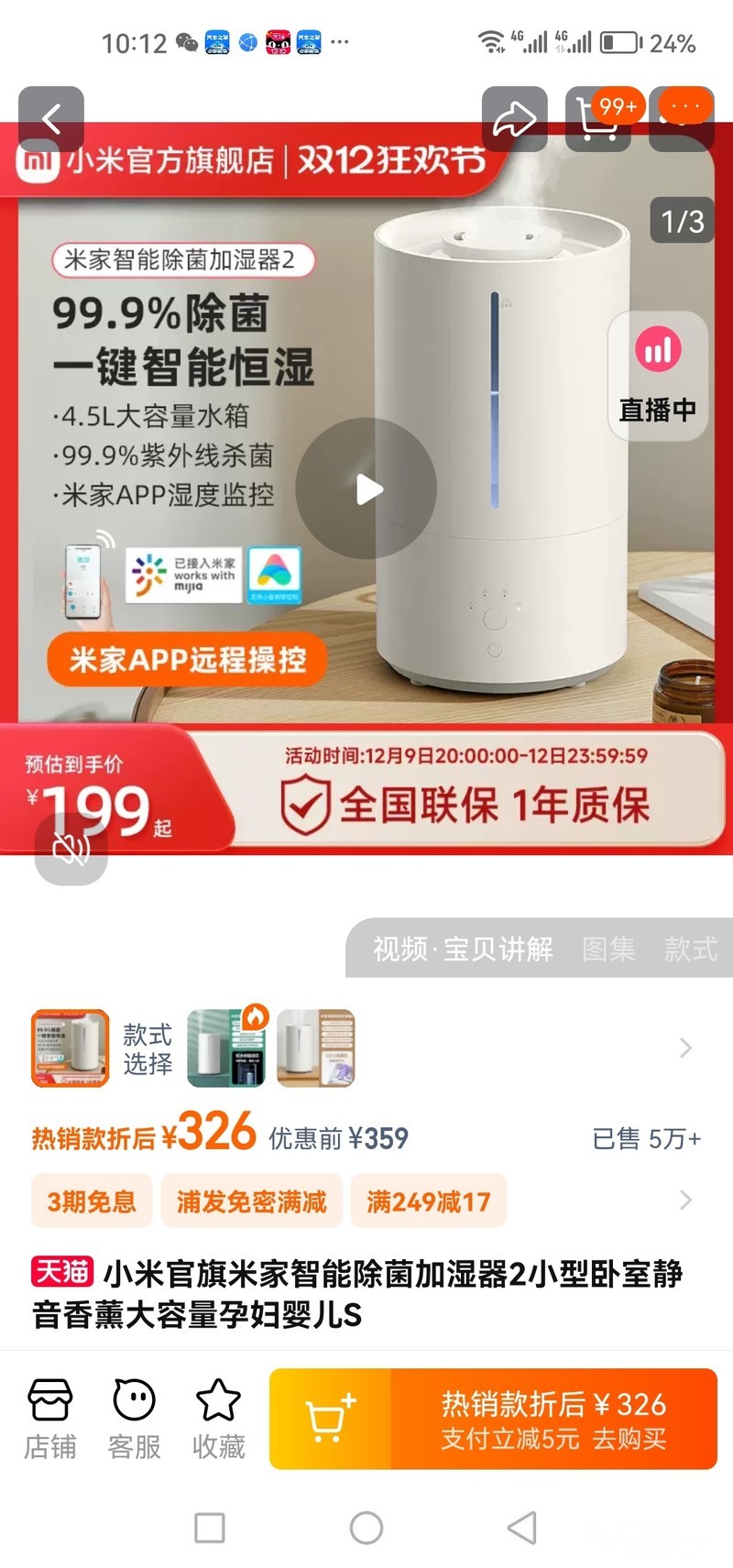Viewport: 733px width, 1568px height.
Task: Select the style thumbnail with flame badge
Action: pos(228,1047)
